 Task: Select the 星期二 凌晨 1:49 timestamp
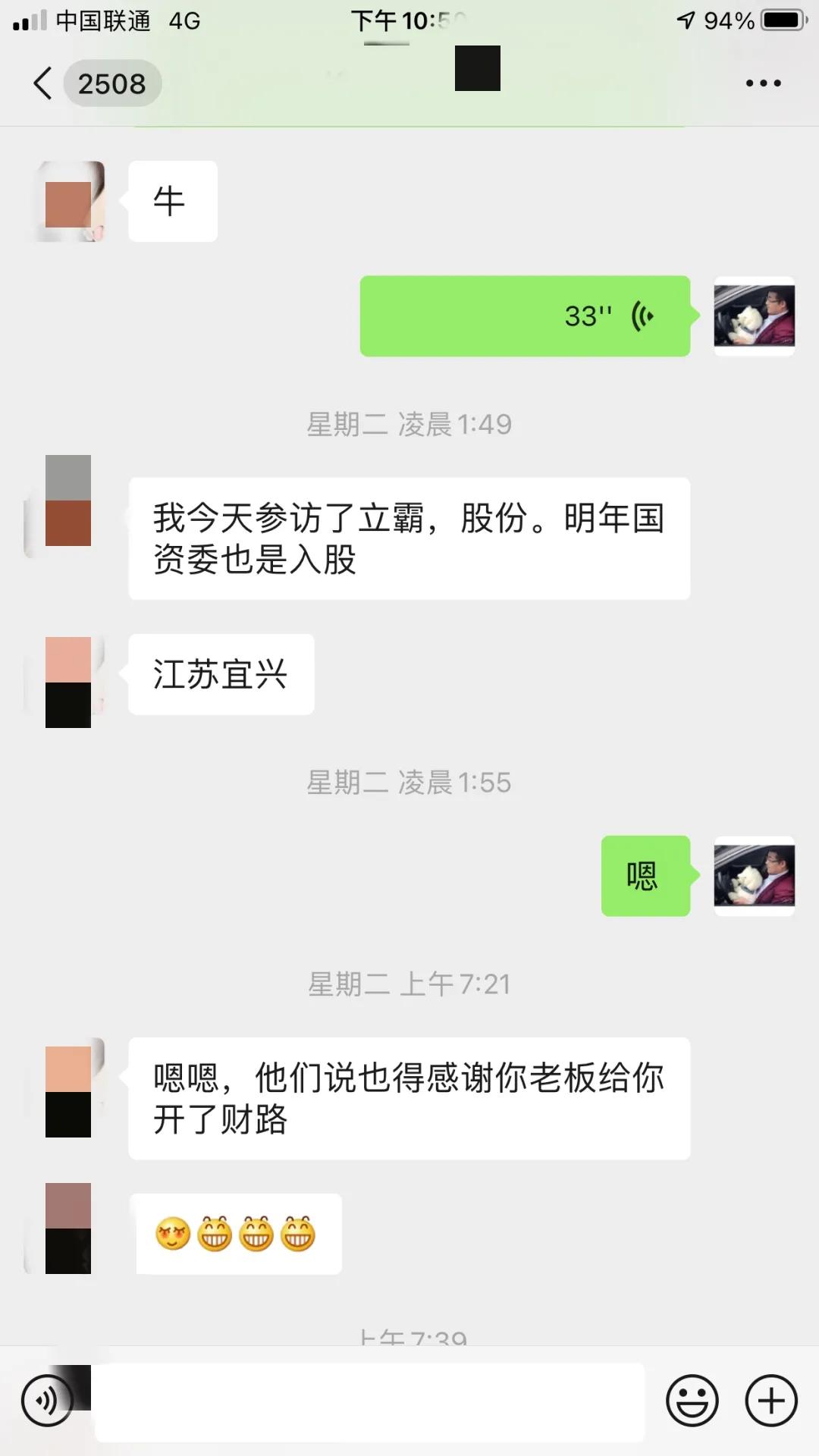409,425
